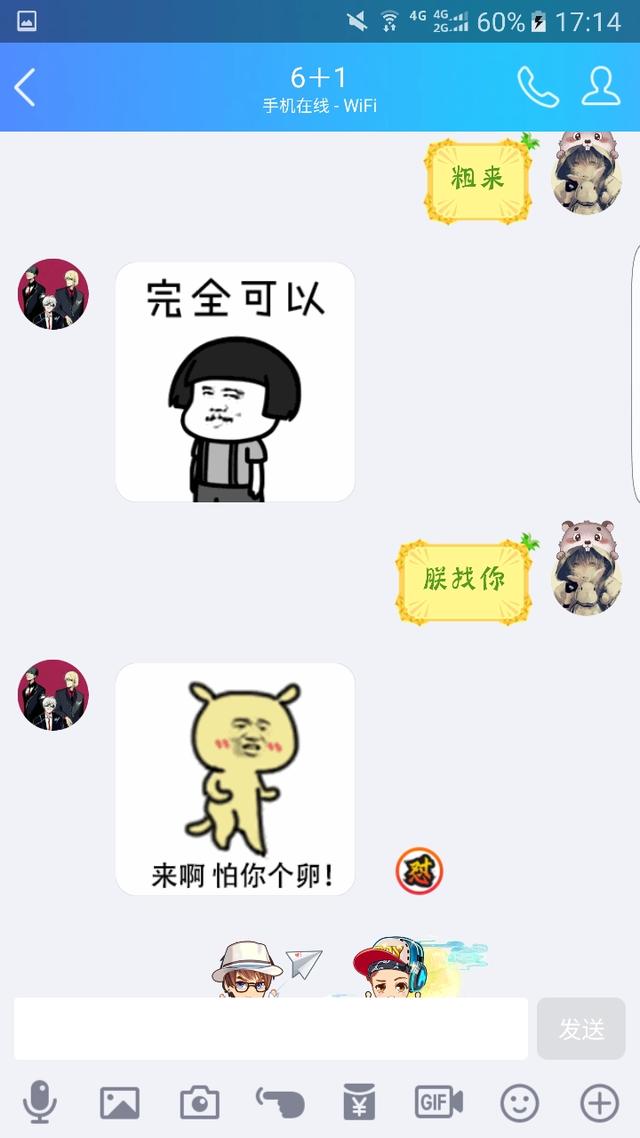Open the camera to take a photo
This screenshot has height=1138, width=640.
point(199,1103)
